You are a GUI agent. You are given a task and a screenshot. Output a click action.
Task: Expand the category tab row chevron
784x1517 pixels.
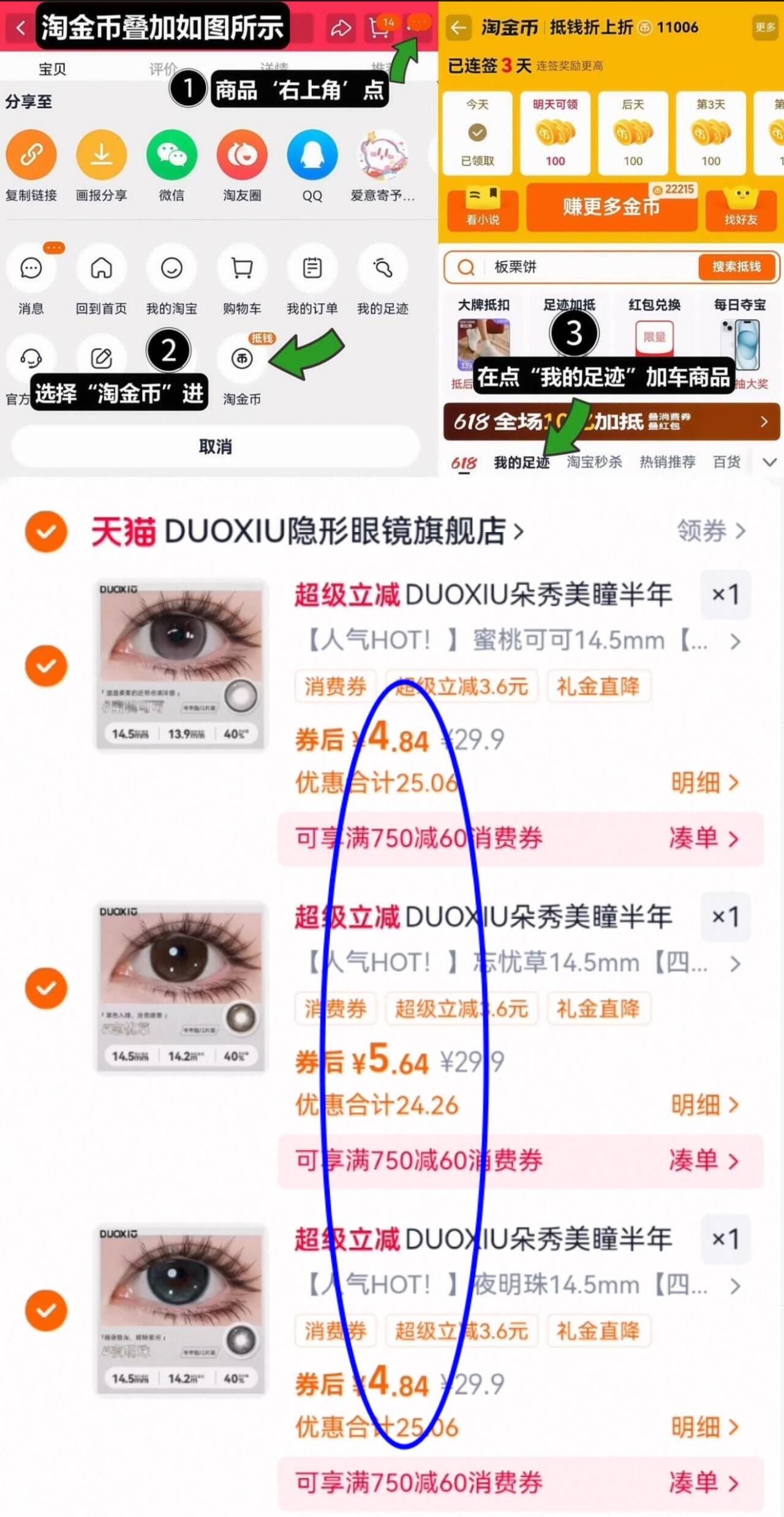[x=769, y=463]
